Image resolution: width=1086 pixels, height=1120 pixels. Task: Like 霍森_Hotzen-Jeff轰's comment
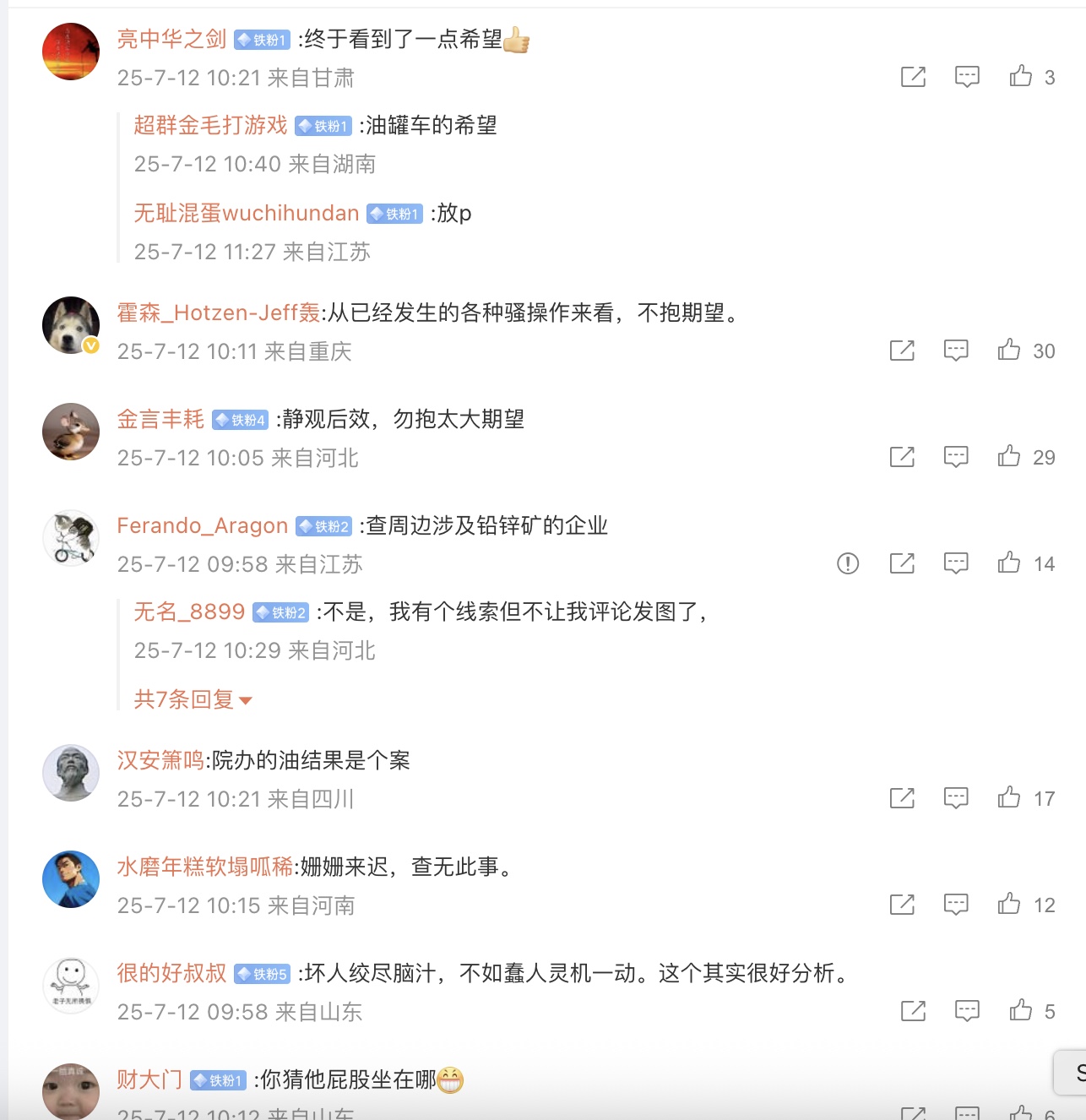(x=1008, y=351)
